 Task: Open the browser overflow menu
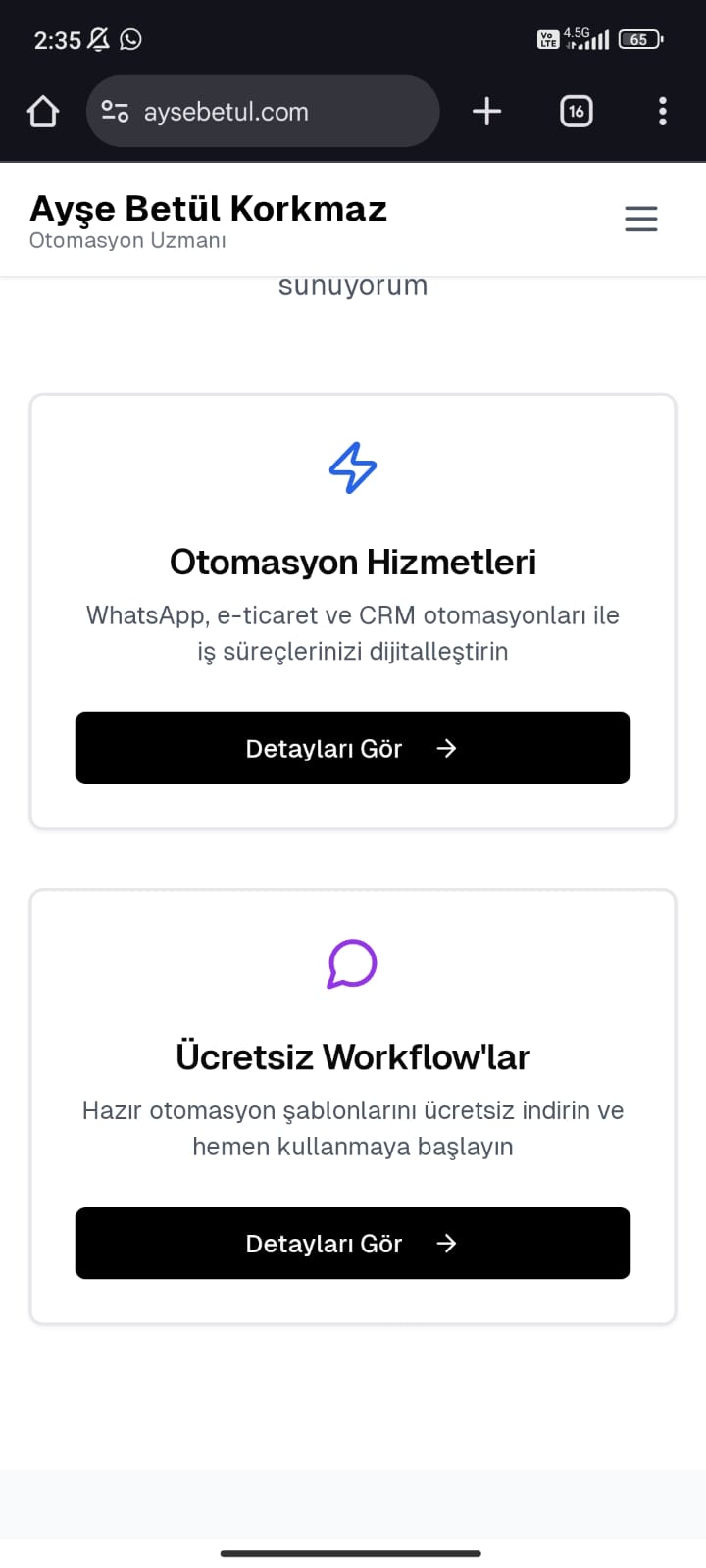tap(663, 112)
